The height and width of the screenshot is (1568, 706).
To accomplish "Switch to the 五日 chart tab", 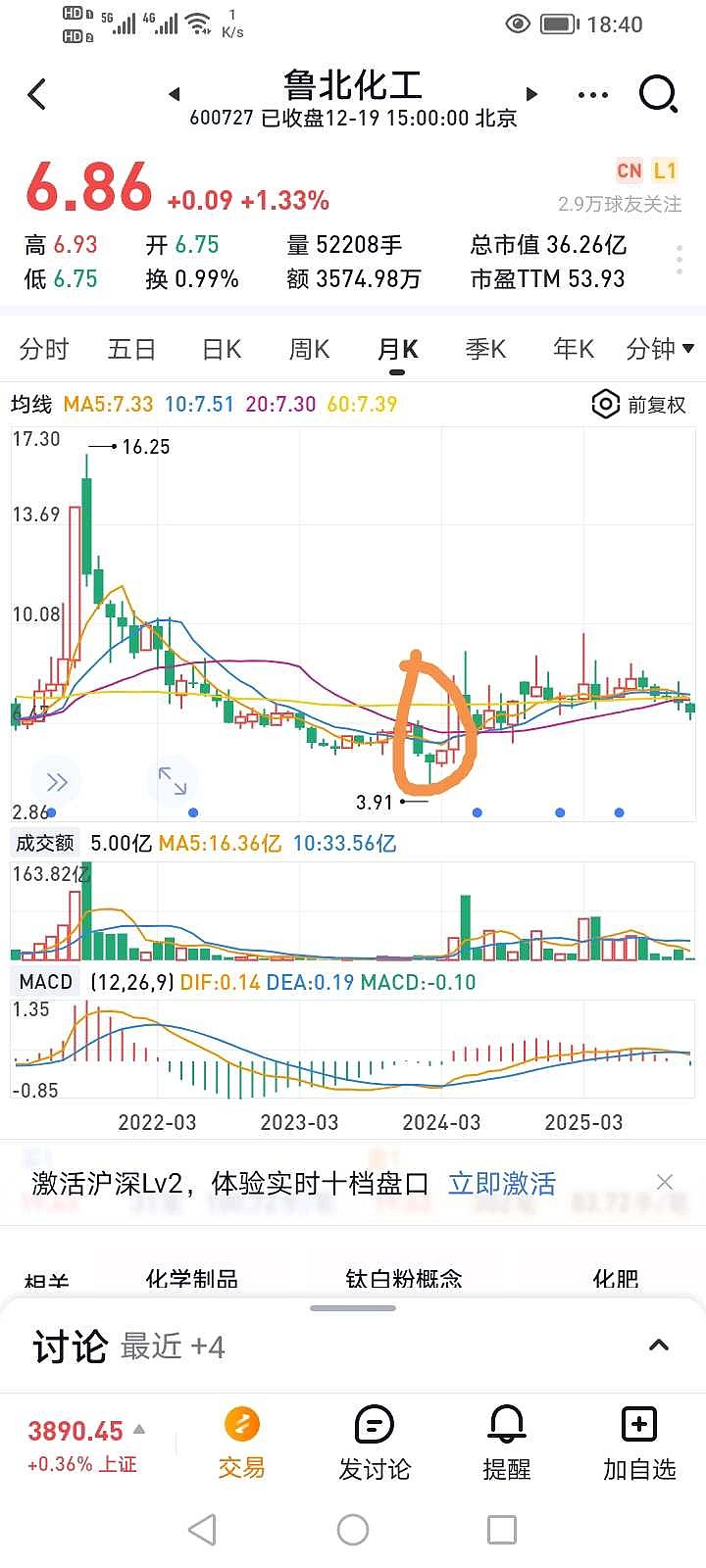I will pos(131,349).
